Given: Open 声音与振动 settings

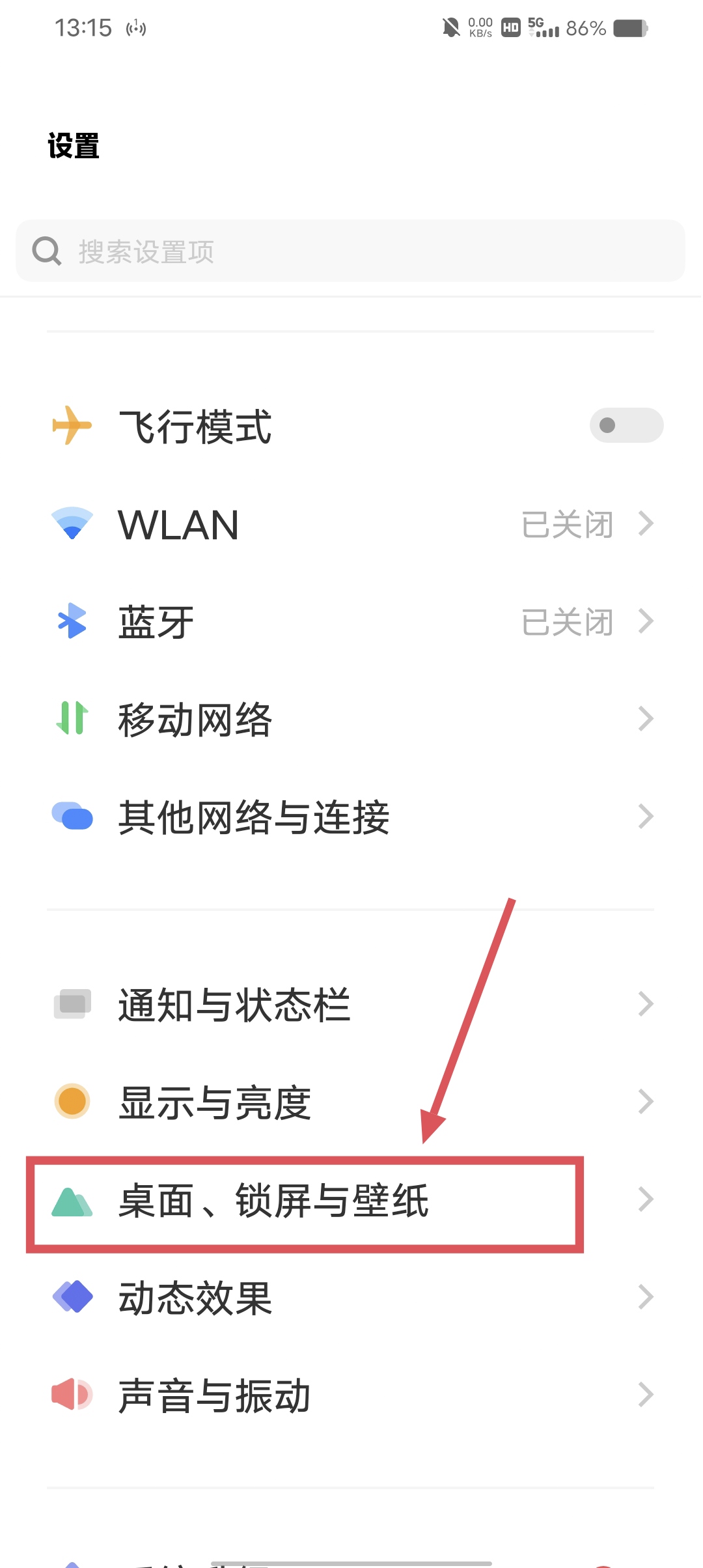Looking at the screenshot, I should (350, 1395).
